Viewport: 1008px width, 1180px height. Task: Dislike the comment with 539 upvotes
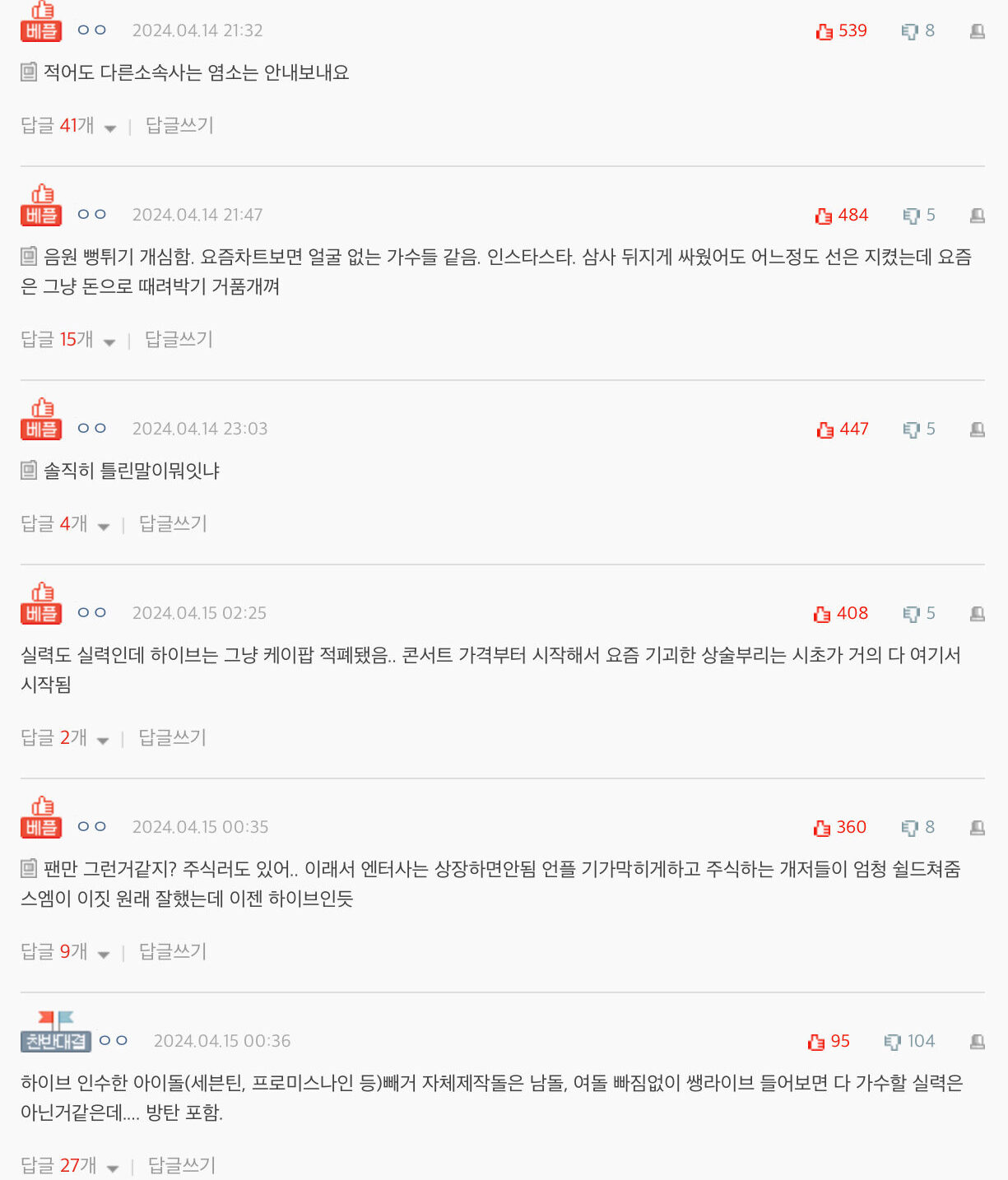[909, 31]
